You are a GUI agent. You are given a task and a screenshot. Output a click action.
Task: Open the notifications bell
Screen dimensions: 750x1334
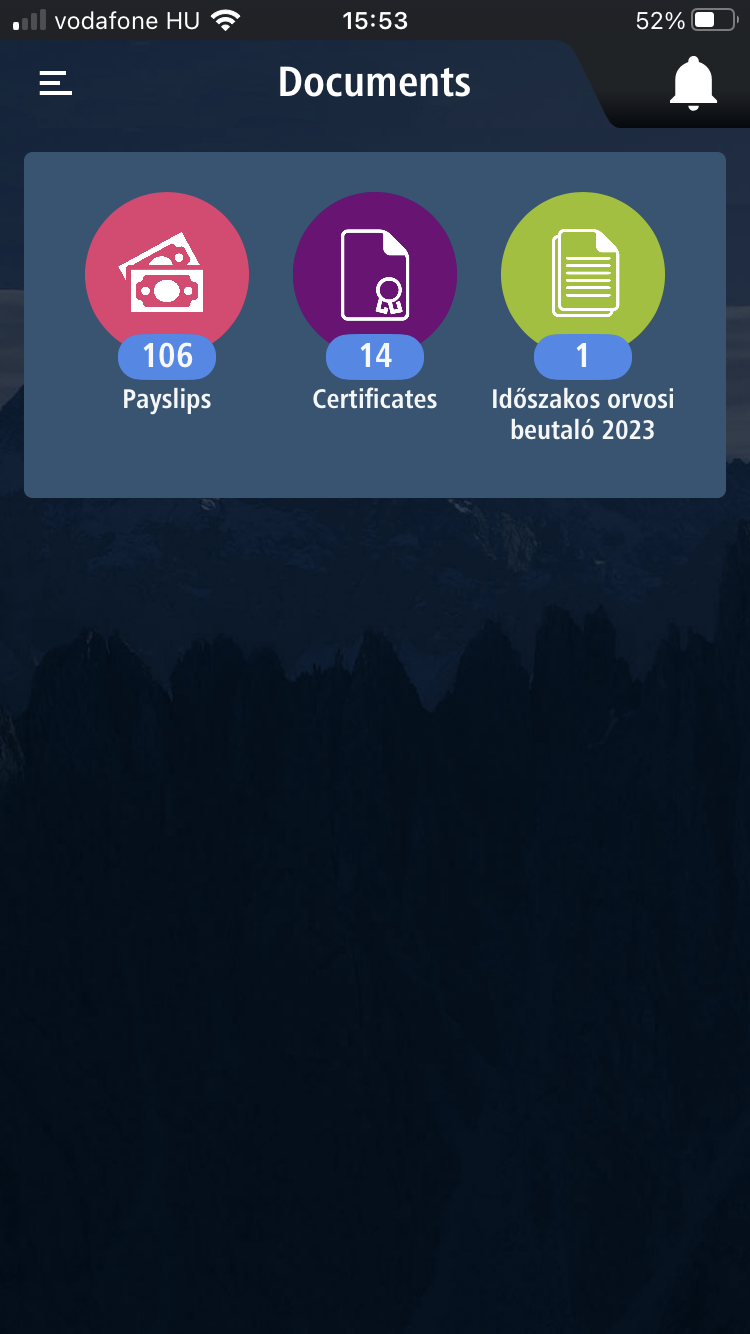[x=693, y=83]
